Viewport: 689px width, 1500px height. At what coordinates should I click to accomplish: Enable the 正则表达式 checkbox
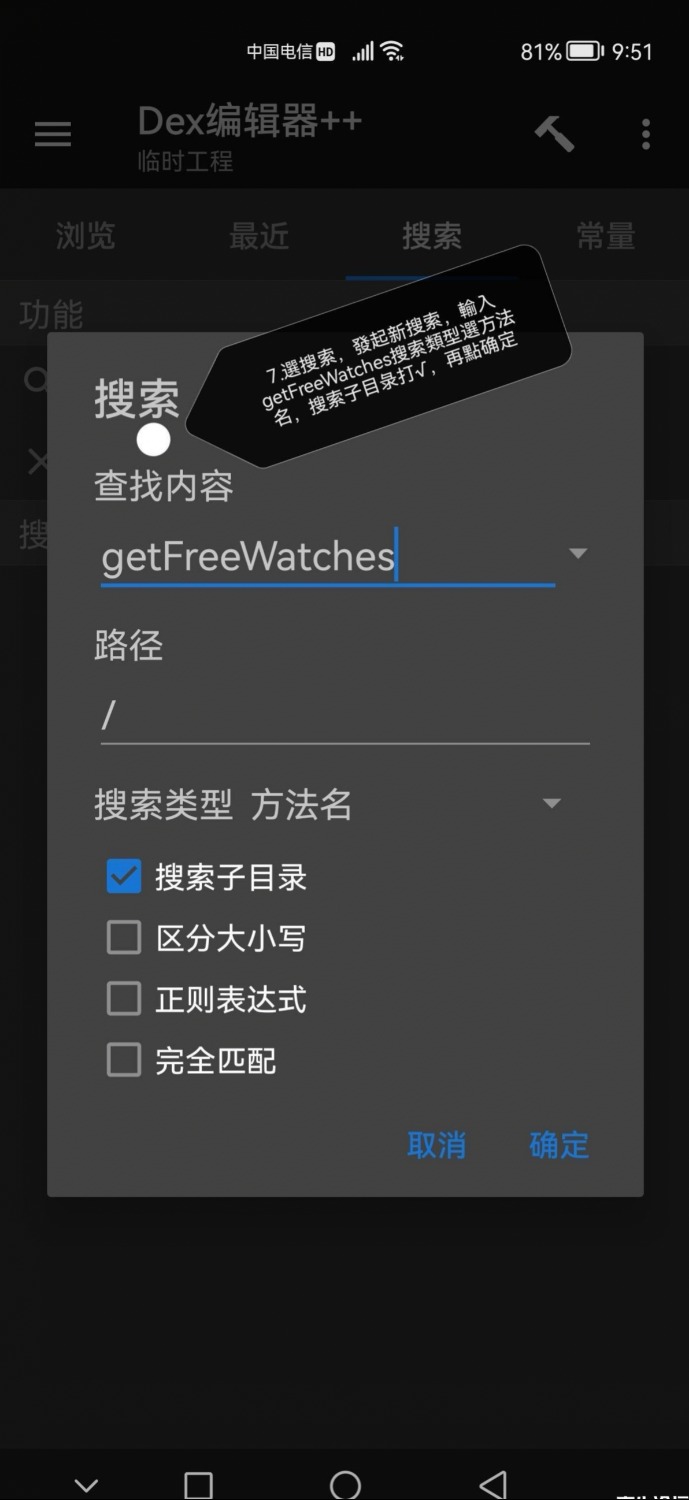[124, 999]
